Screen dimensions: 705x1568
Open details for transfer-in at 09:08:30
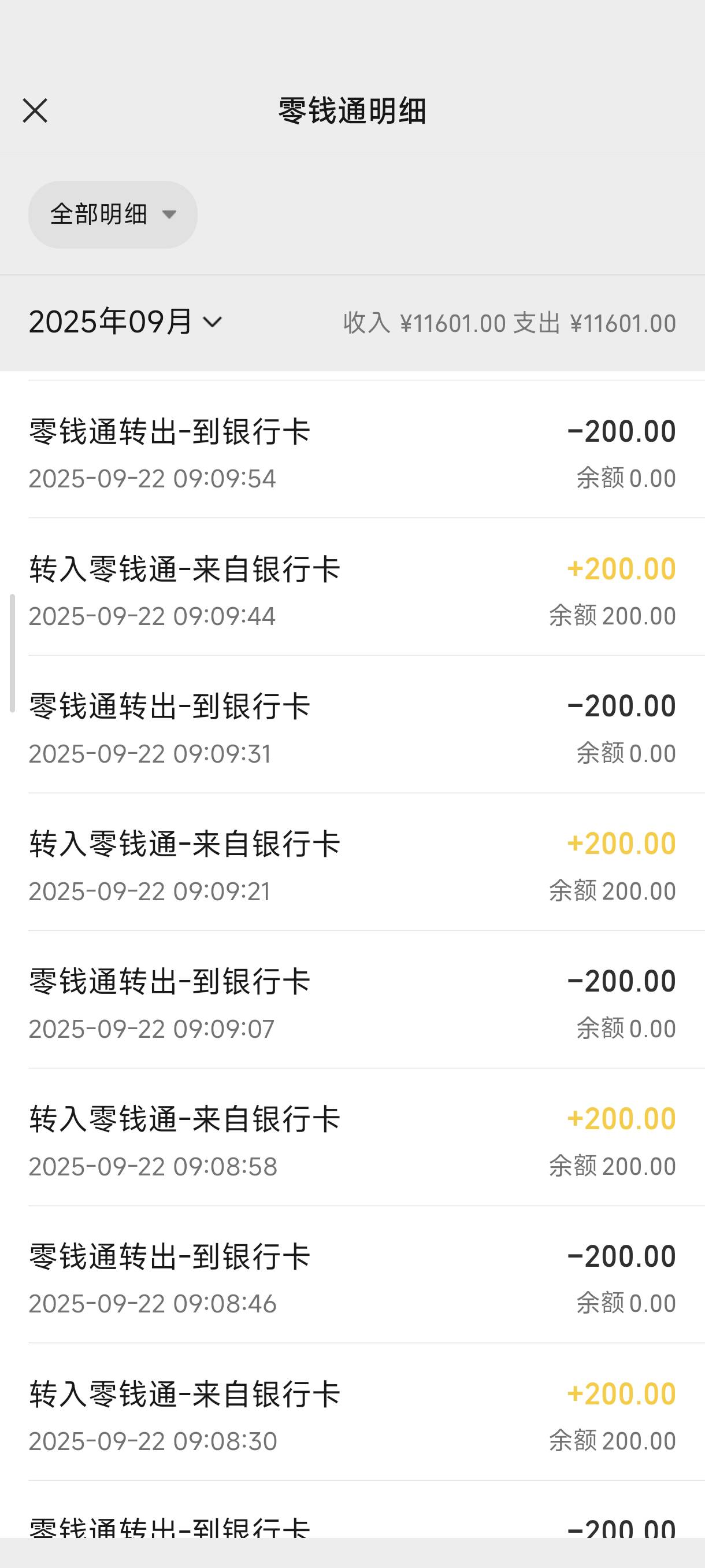pyautogui.click(x=353, y=1413)
